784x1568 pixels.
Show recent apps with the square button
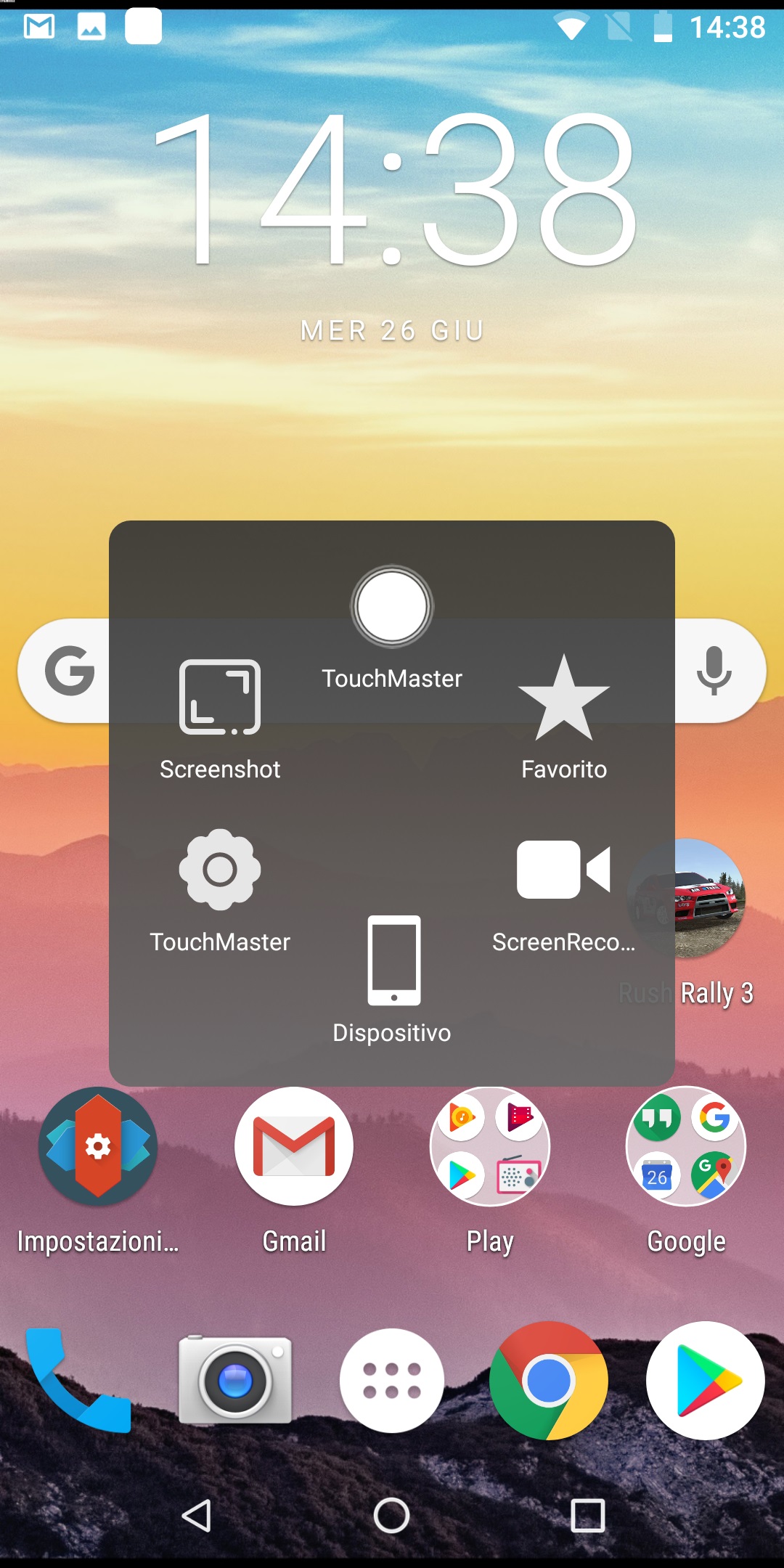pyautogui.click(x=587, y=1516)
